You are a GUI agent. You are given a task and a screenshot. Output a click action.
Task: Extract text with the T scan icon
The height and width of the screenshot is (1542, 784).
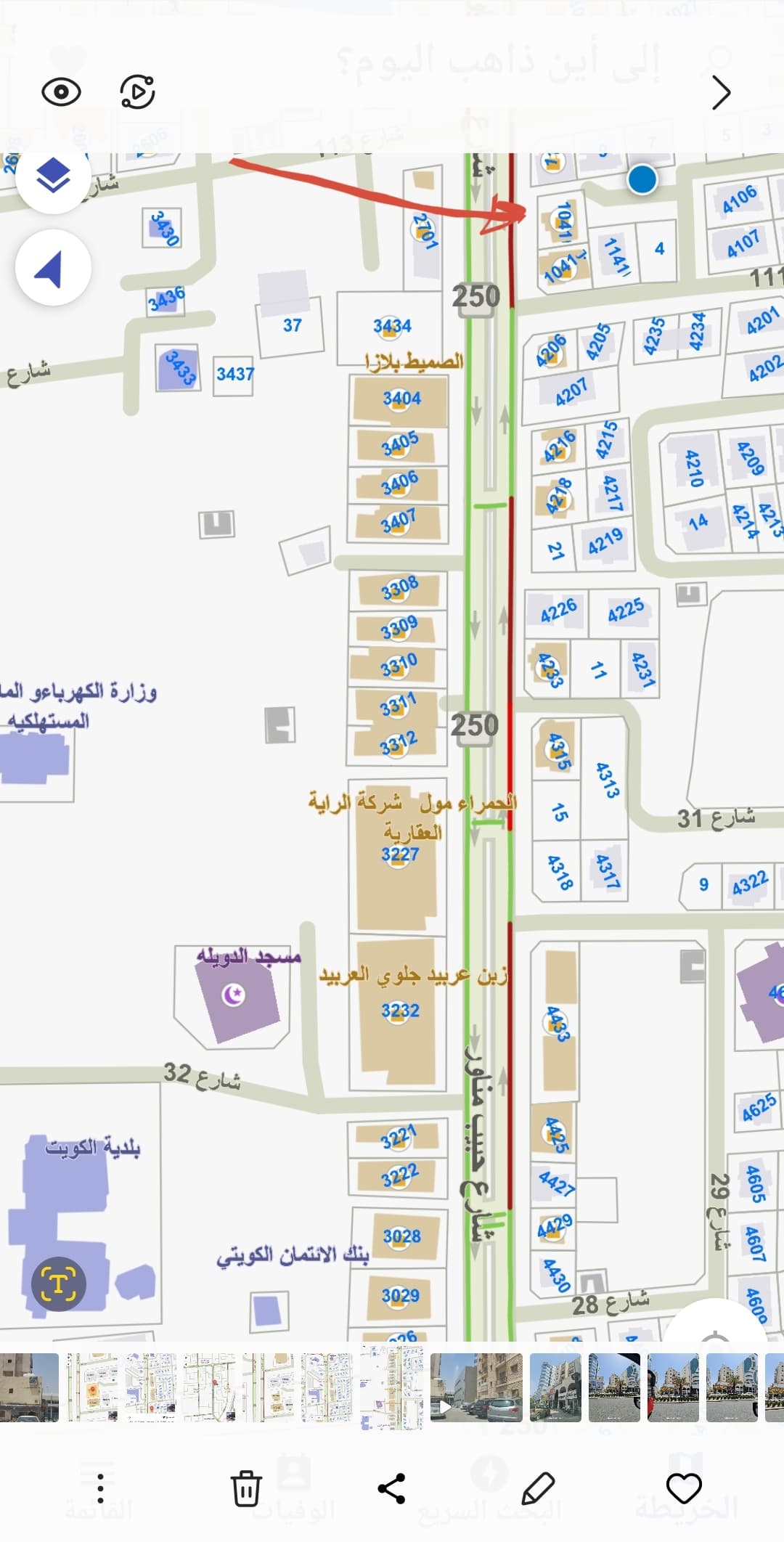[59, 1284]
